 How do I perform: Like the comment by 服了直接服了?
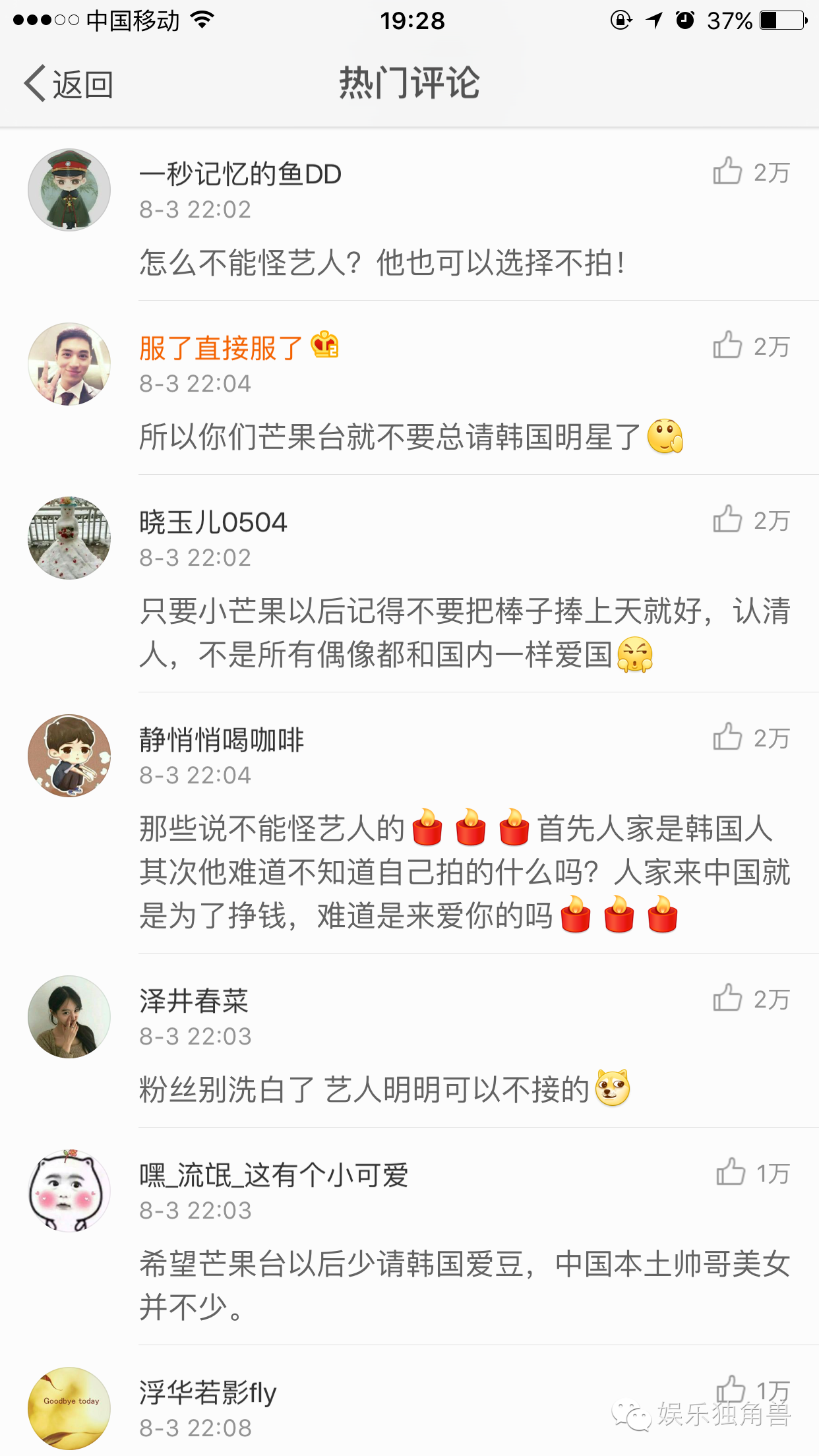(x=728, y=346)
